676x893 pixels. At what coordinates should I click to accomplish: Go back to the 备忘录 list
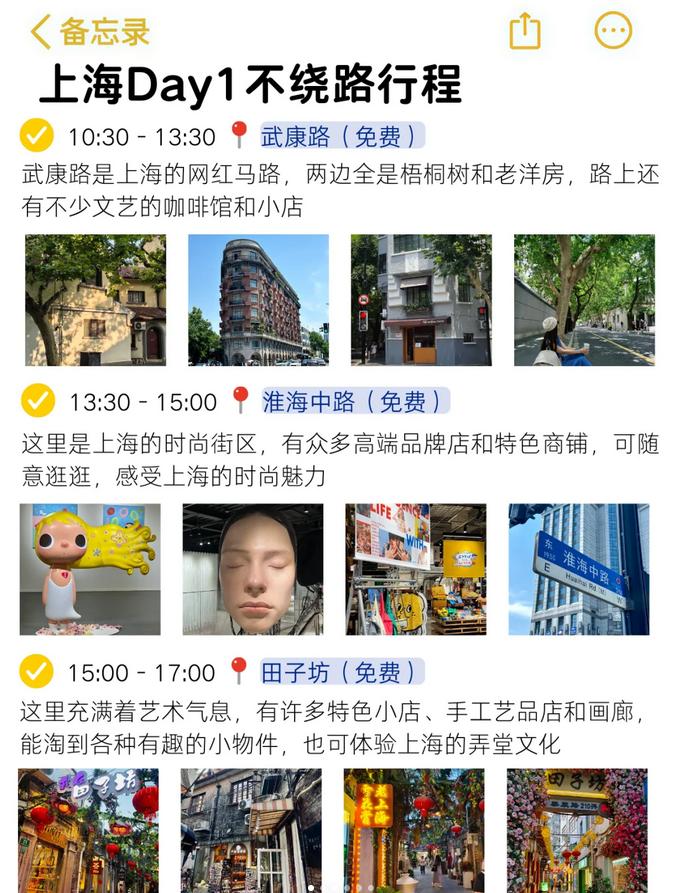coord(90,32)
